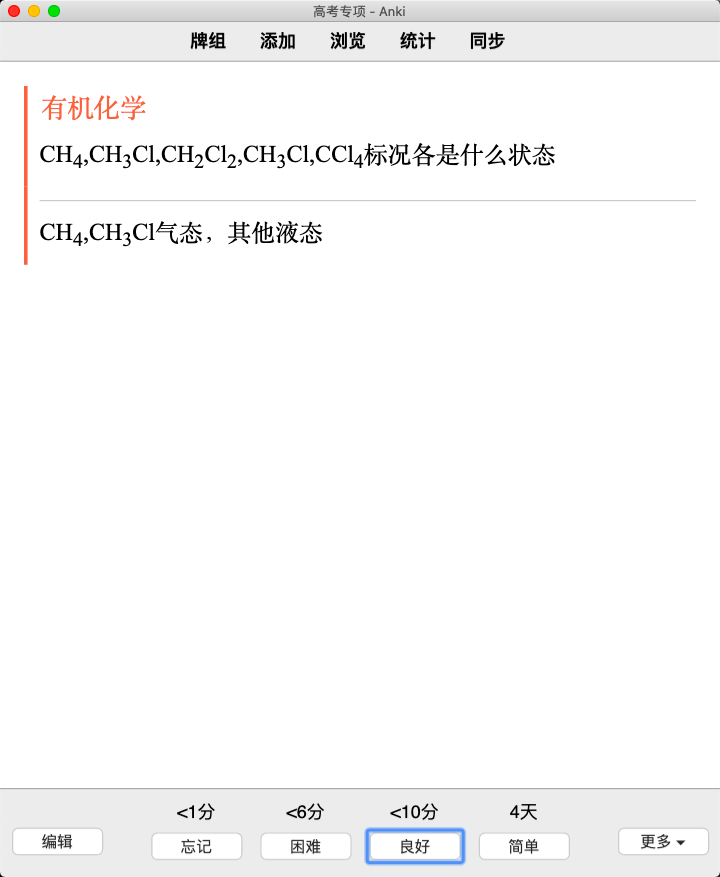Viewport: 720px width, 877px height.
Task: Rate the card as 忘记
Action: (196, 846)
